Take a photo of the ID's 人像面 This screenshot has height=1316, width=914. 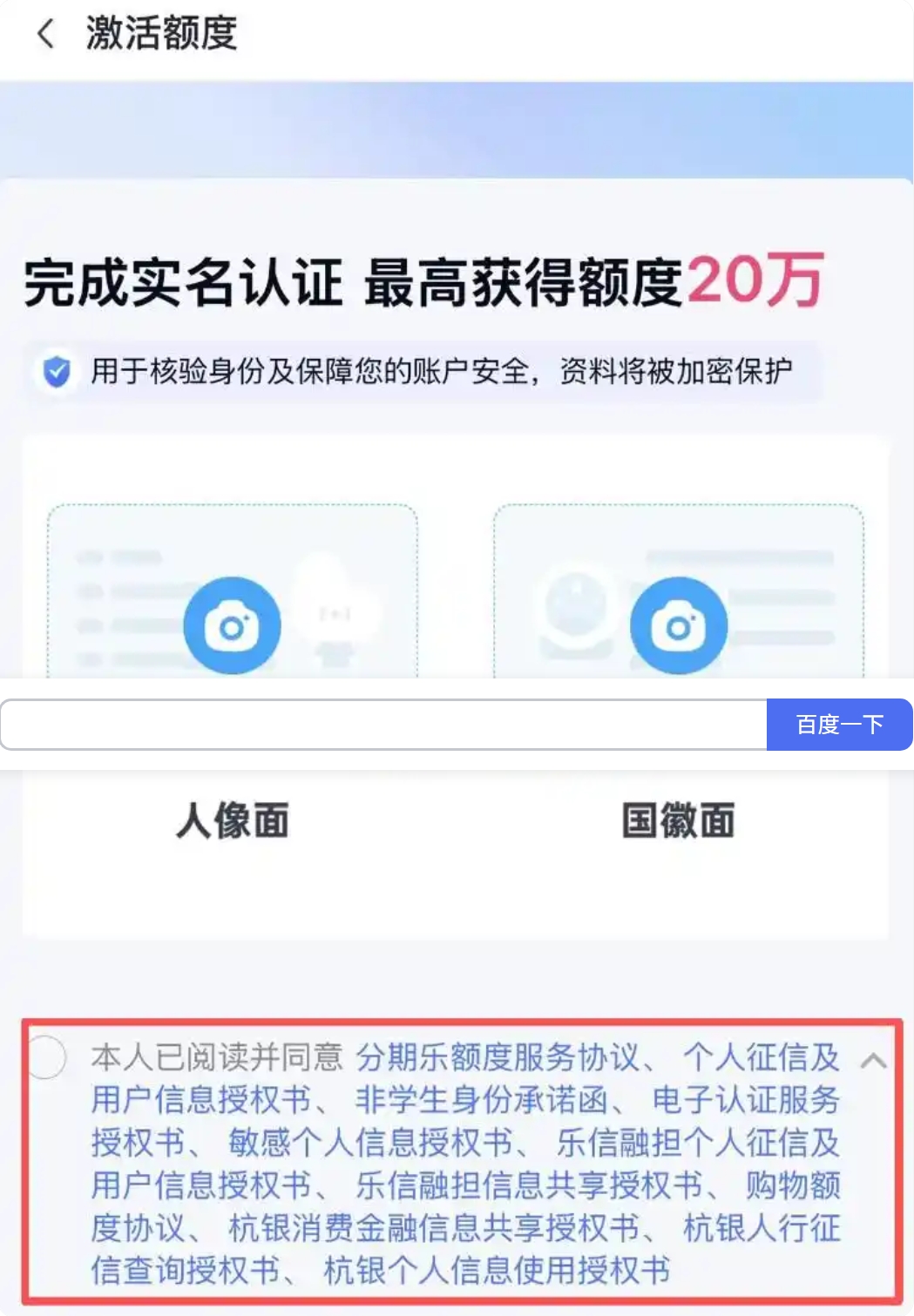[232, 625]
